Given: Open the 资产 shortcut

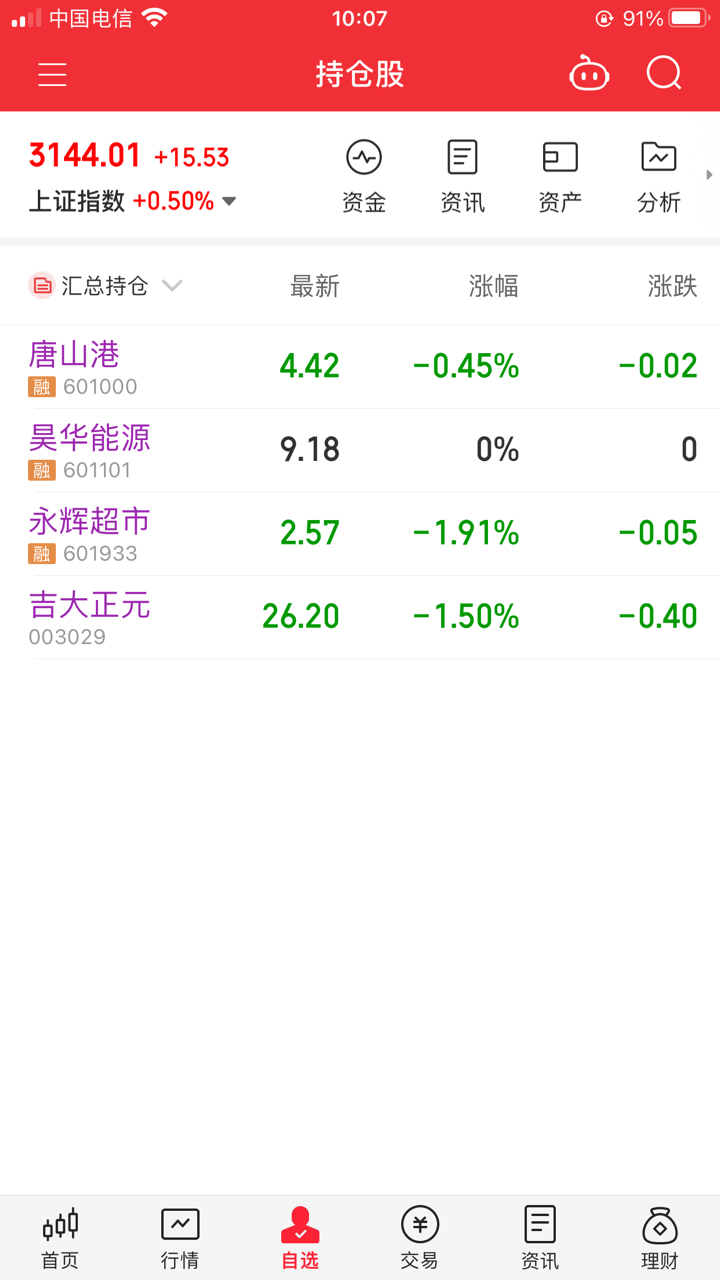Looking at the screenshot, I should point(560,177).
